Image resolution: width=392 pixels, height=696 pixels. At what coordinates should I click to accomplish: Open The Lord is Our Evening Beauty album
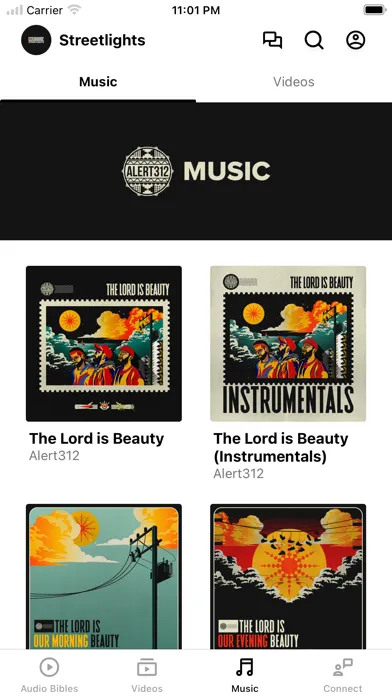[288, 576]
